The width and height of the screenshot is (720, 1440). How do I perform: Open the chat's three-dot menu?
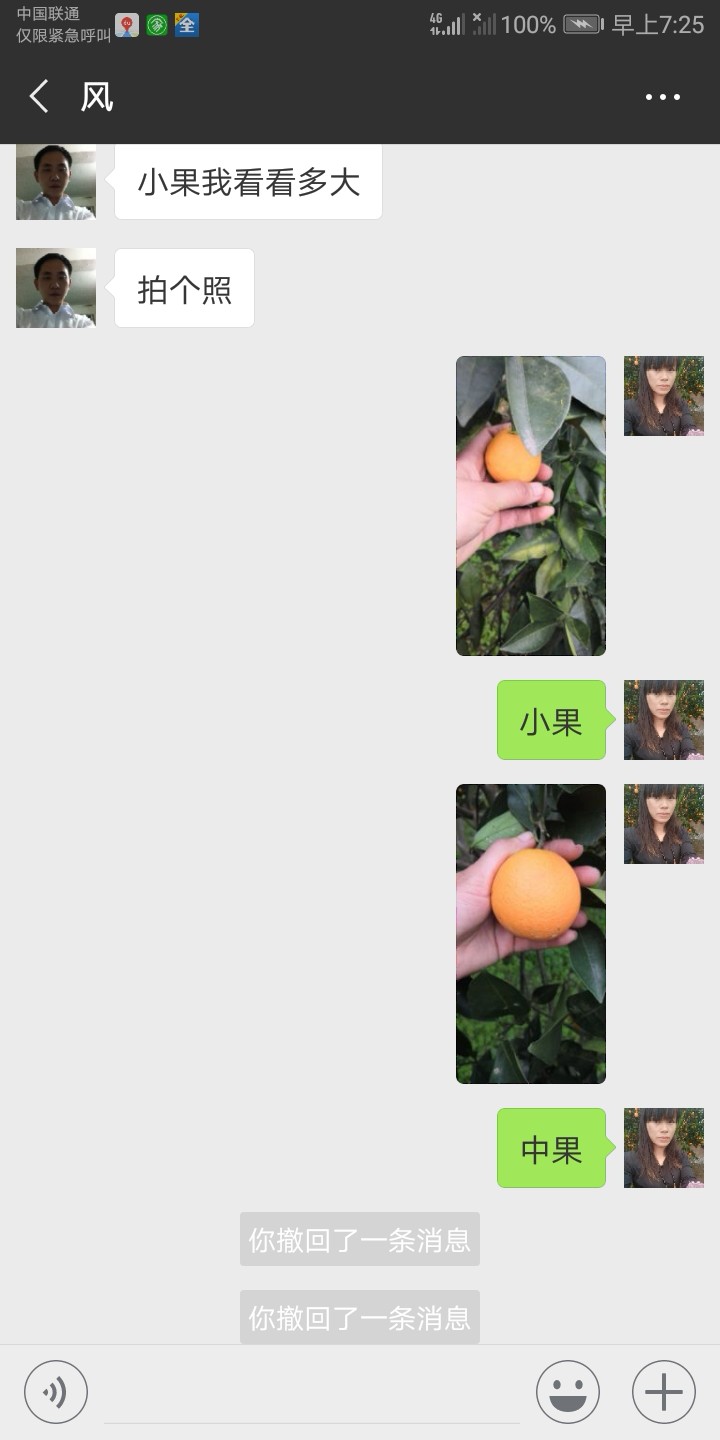(x=662, y=97)
